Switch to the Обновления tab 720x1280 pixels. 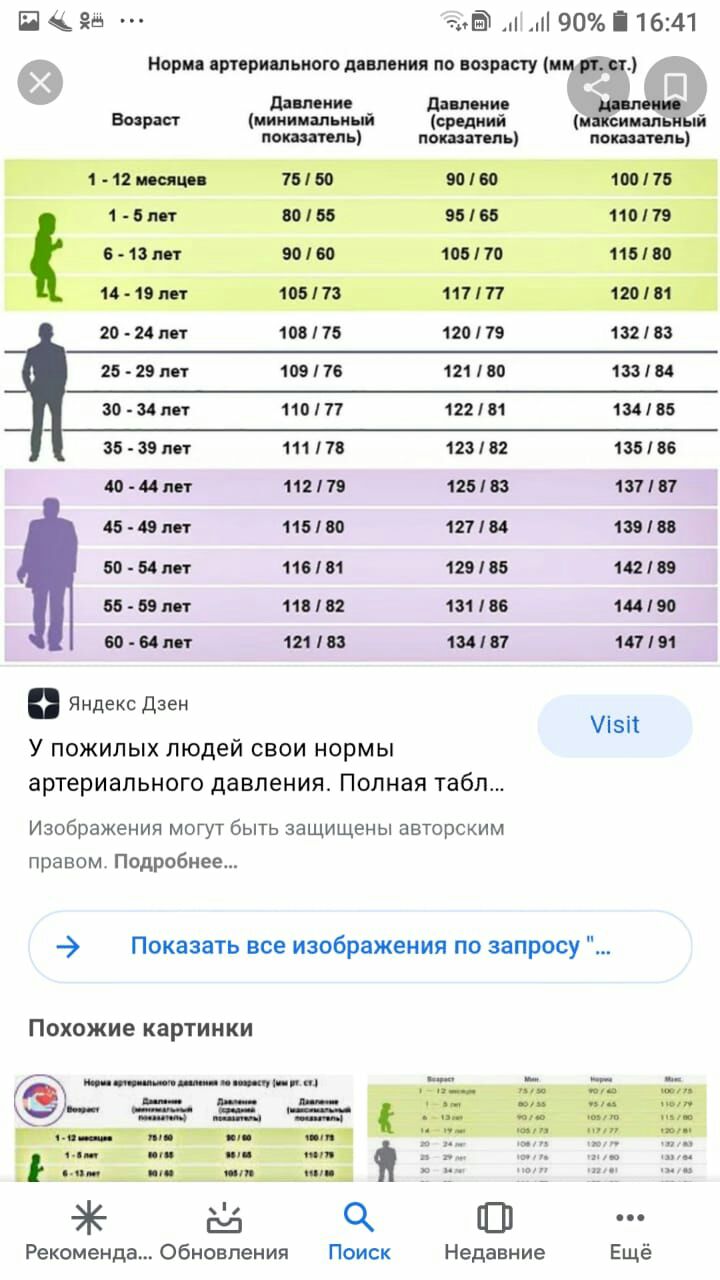[224, 1232]
